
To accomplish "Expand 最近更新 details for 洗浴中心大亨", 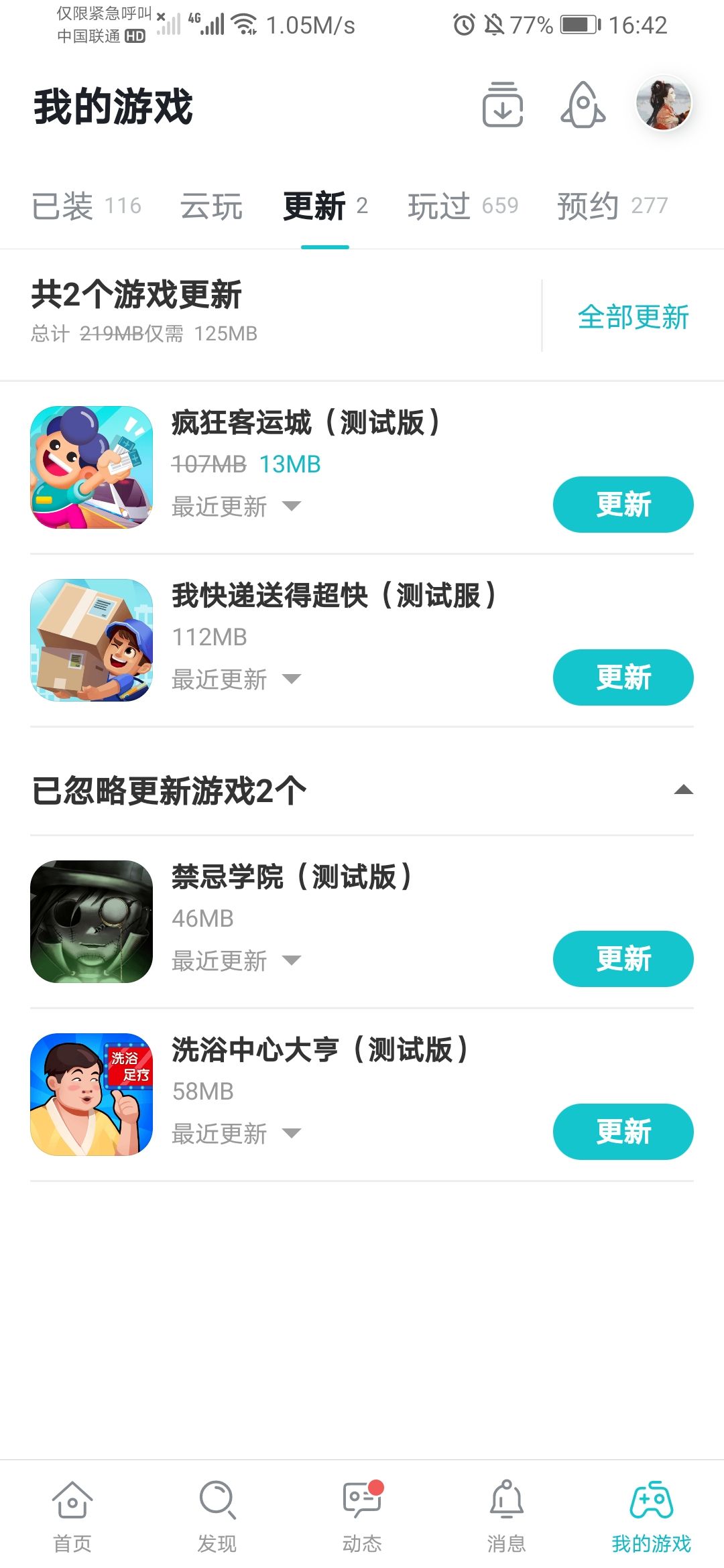I will [235, 1133].
